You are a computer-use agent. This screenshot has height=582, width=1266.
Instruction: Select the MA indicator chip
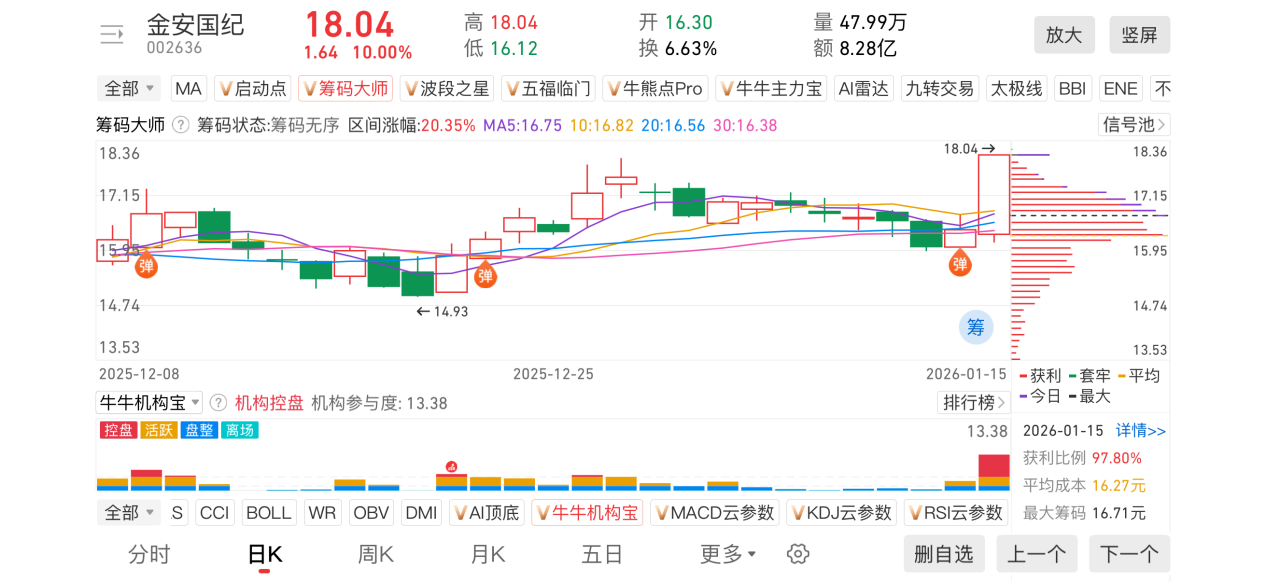tap(188, 89)
